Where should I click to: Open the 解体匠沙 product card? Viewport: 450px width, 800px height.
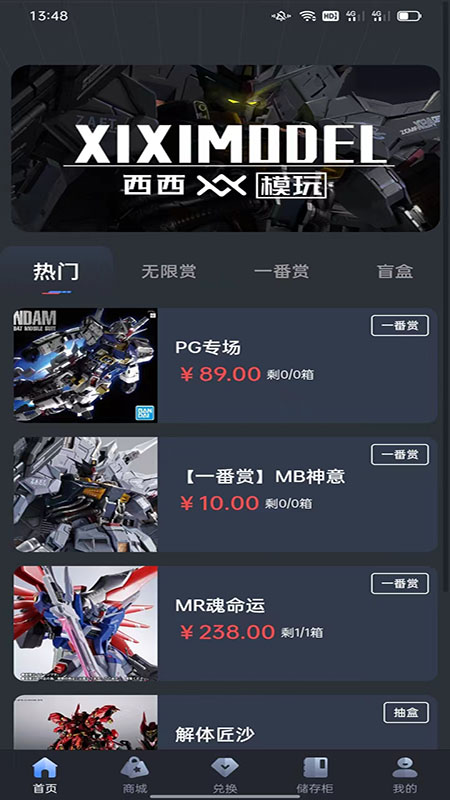(x=225, y=722)
